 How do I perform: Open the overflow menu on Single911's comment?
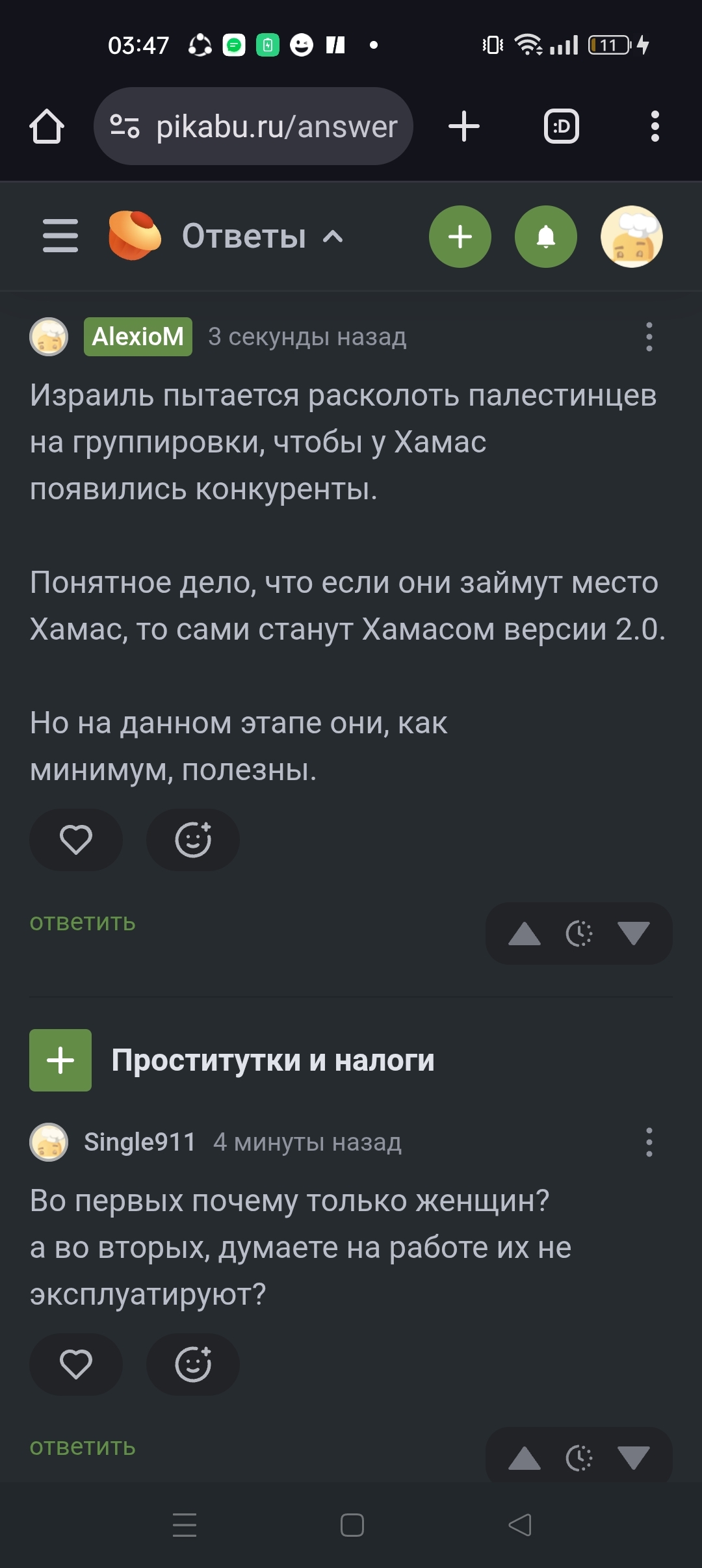click(x=649, y=1142)
